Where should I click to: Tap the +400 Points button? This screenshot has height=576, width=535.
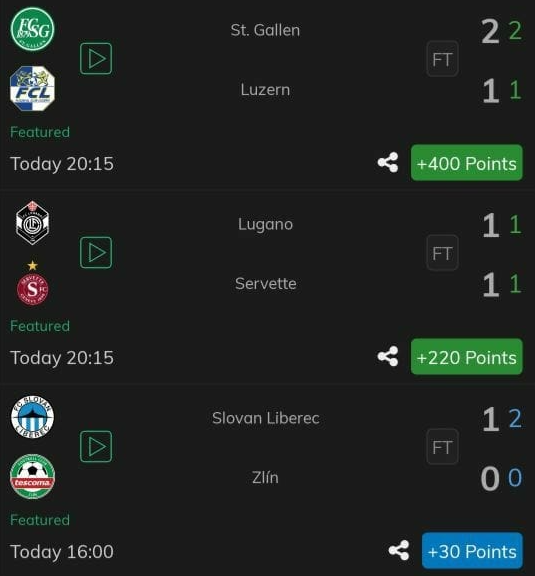[x=467, y=163]
